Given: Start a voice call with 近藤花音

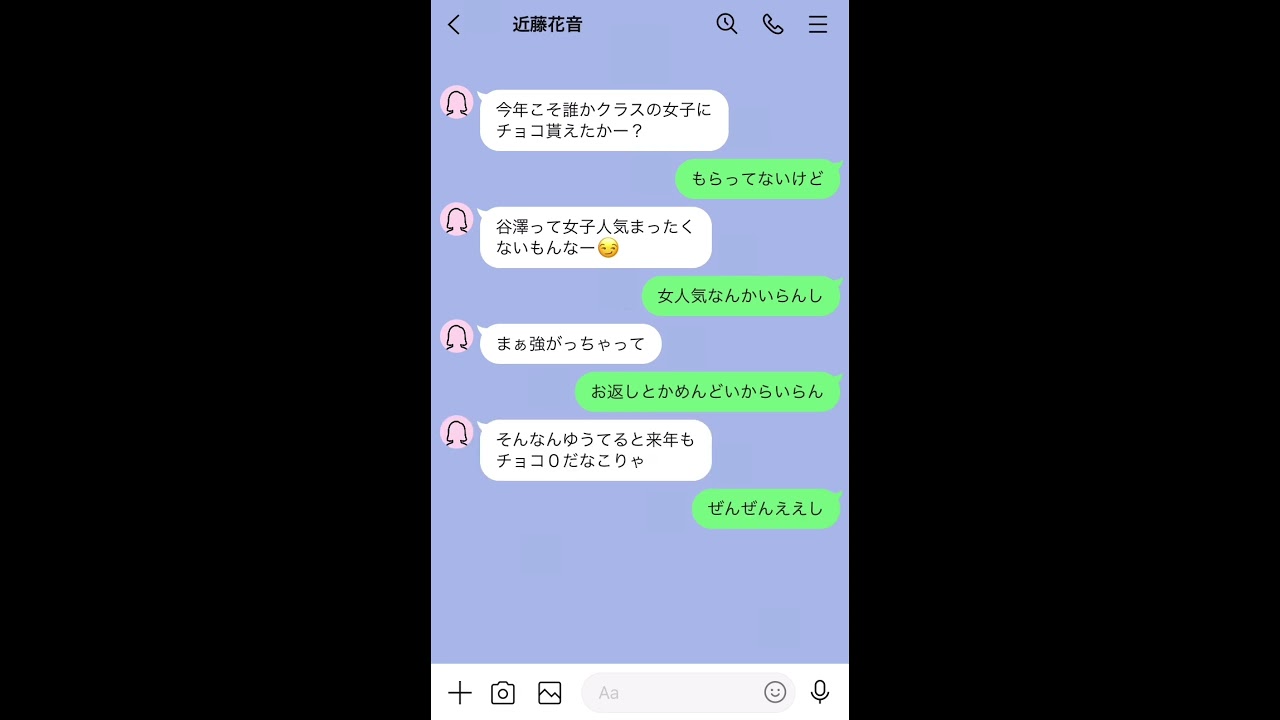Looking at the screenshot, I should 773,24.
